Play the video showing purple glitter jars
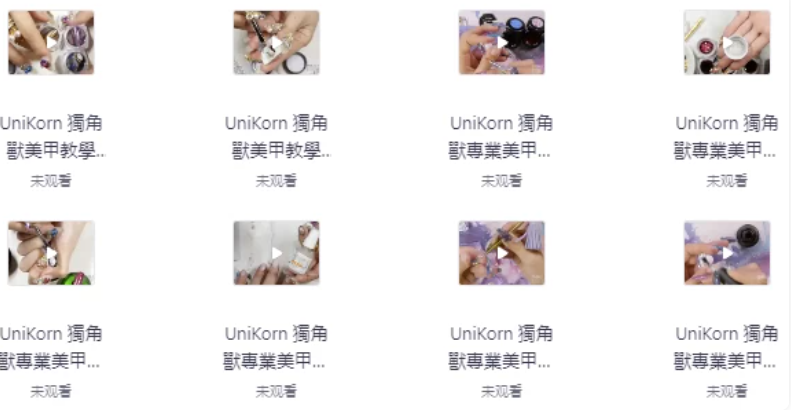 pos(51,42)
